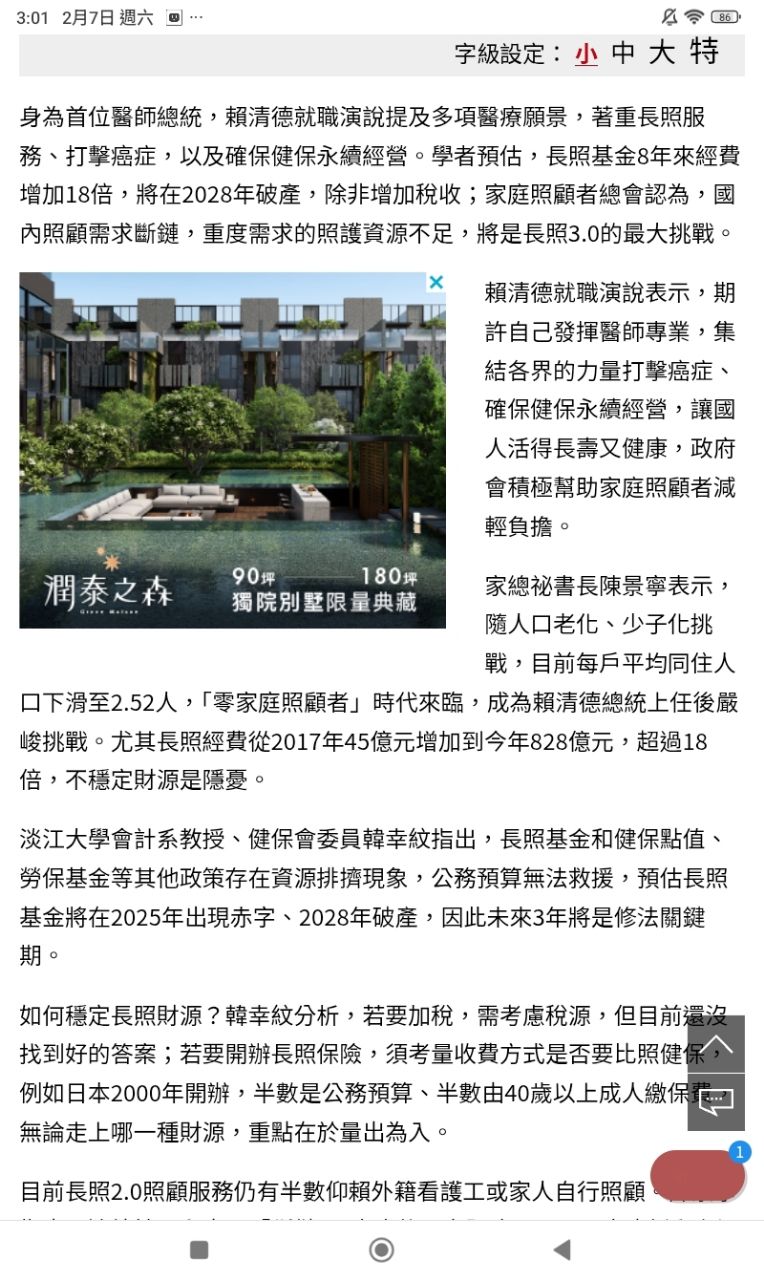Tap the red floating notification bubble
The width and height of the screenshot is (764, 1280).
coord(697,1175)
